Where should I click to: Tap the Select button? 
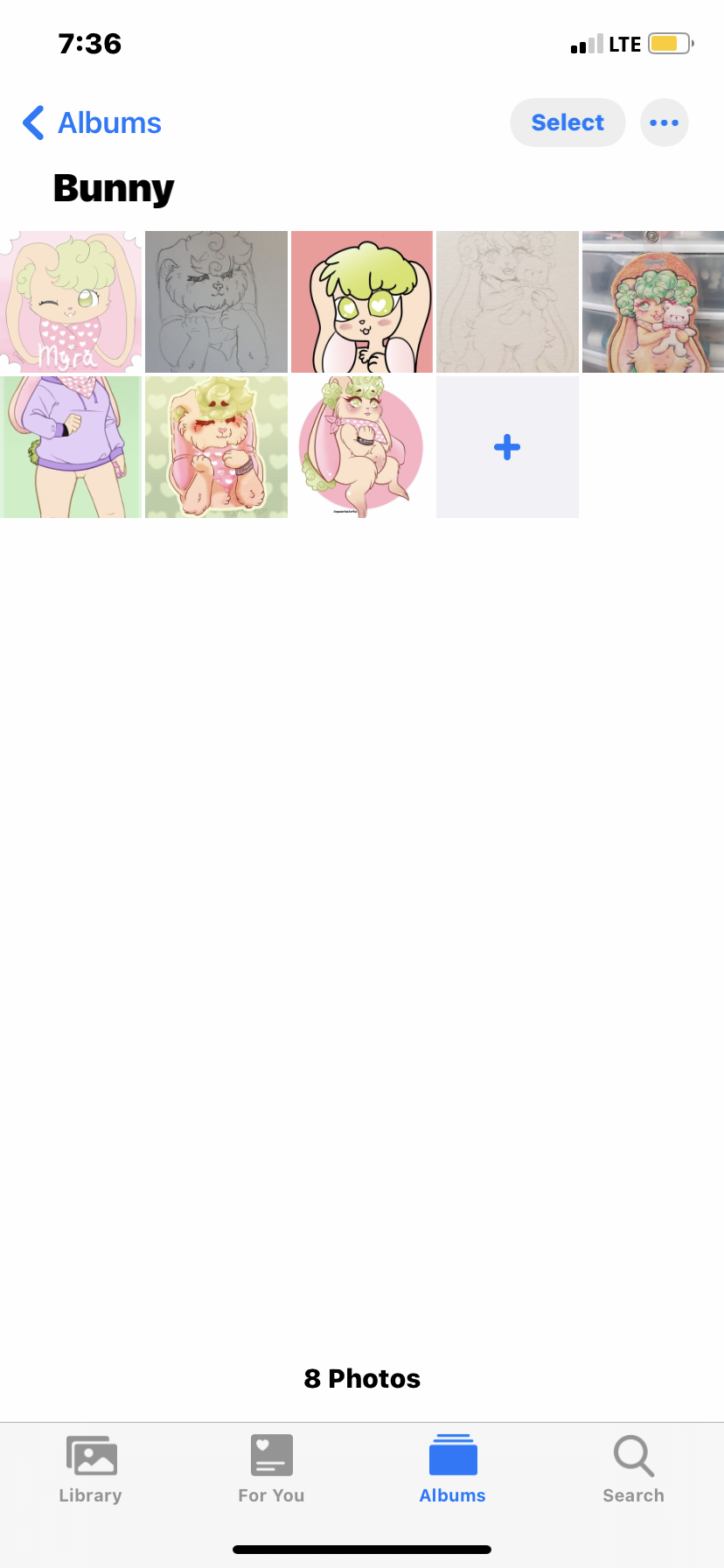pyautogui.click(x=567, y=122)
